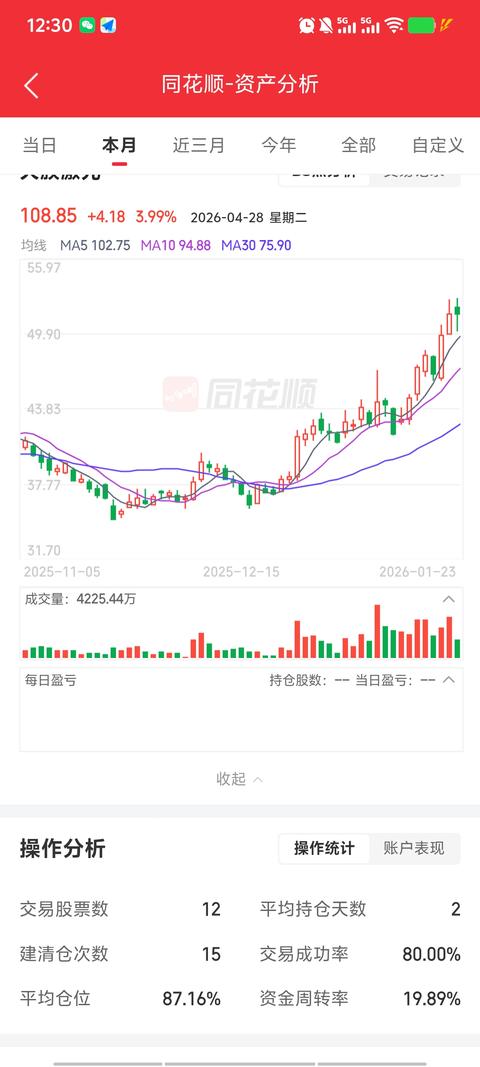Collapse the 每日盈亏 panel chevron
This screenshot has width=480, height=1067.
pos(449,680)
